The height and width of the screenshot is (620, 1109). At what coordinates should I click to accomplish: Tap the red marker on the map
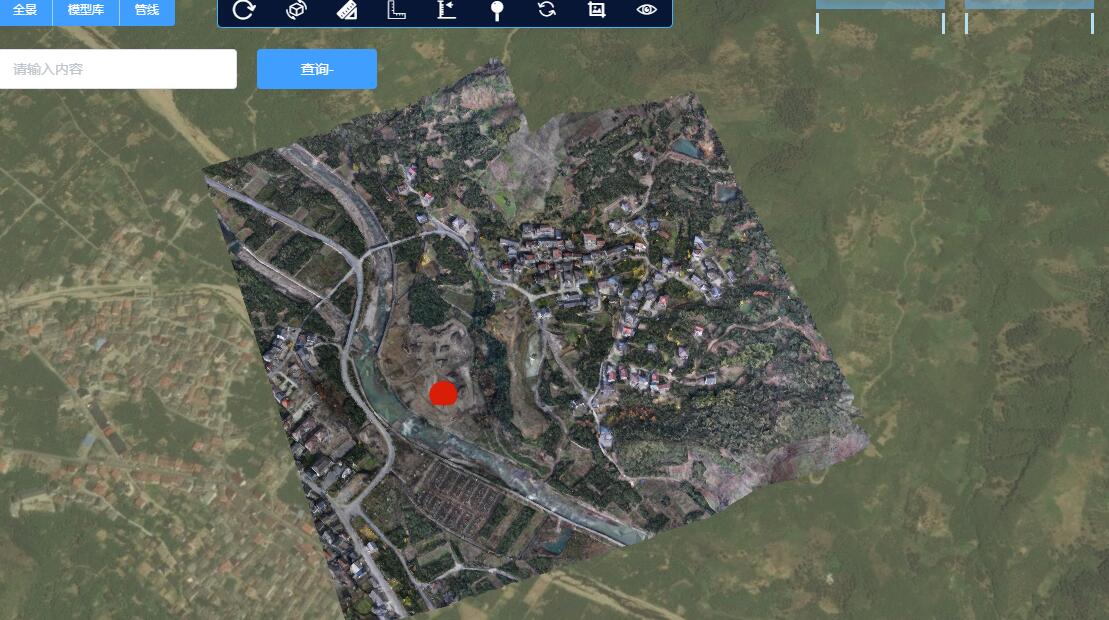pyautogui.click(x=443, y=393)
